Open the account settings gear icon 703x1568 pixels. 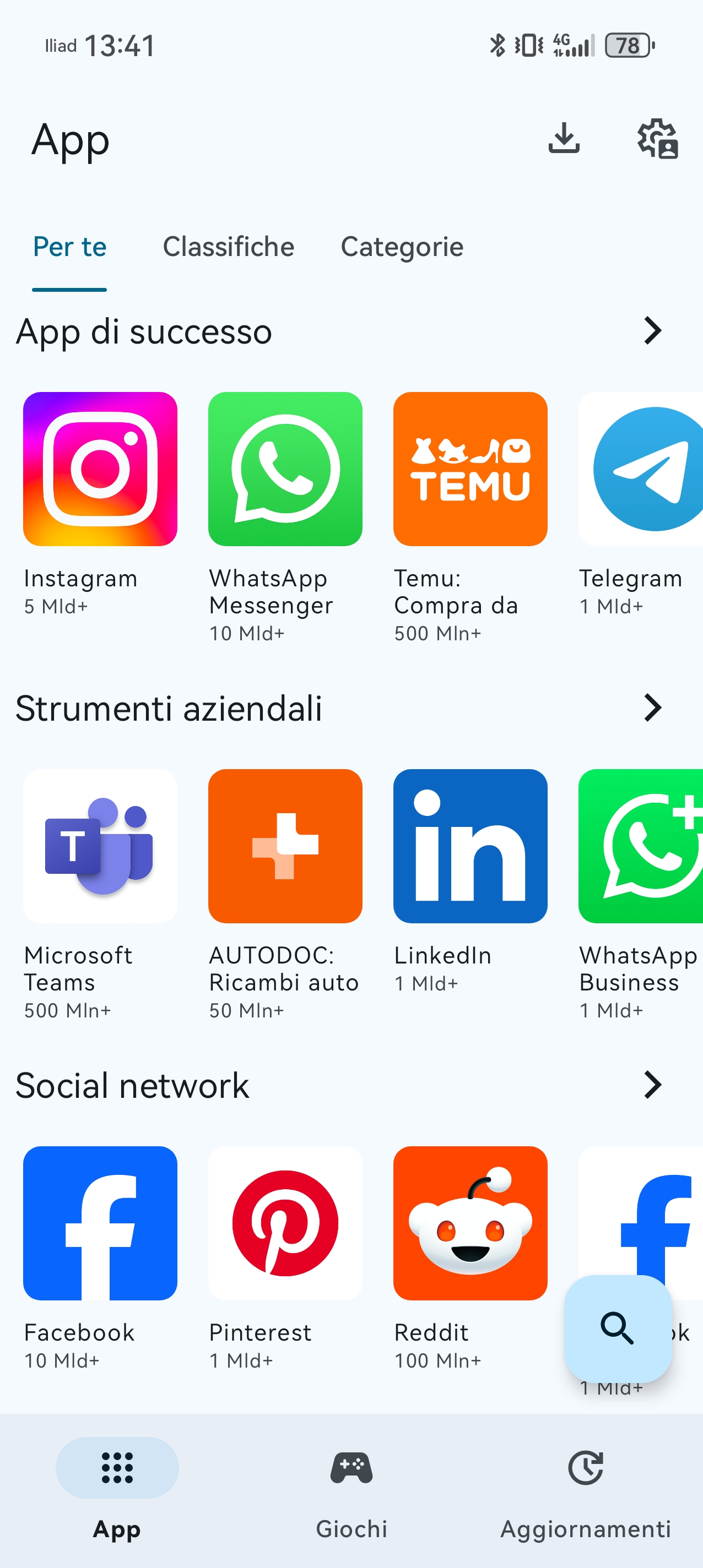[657, 139]
